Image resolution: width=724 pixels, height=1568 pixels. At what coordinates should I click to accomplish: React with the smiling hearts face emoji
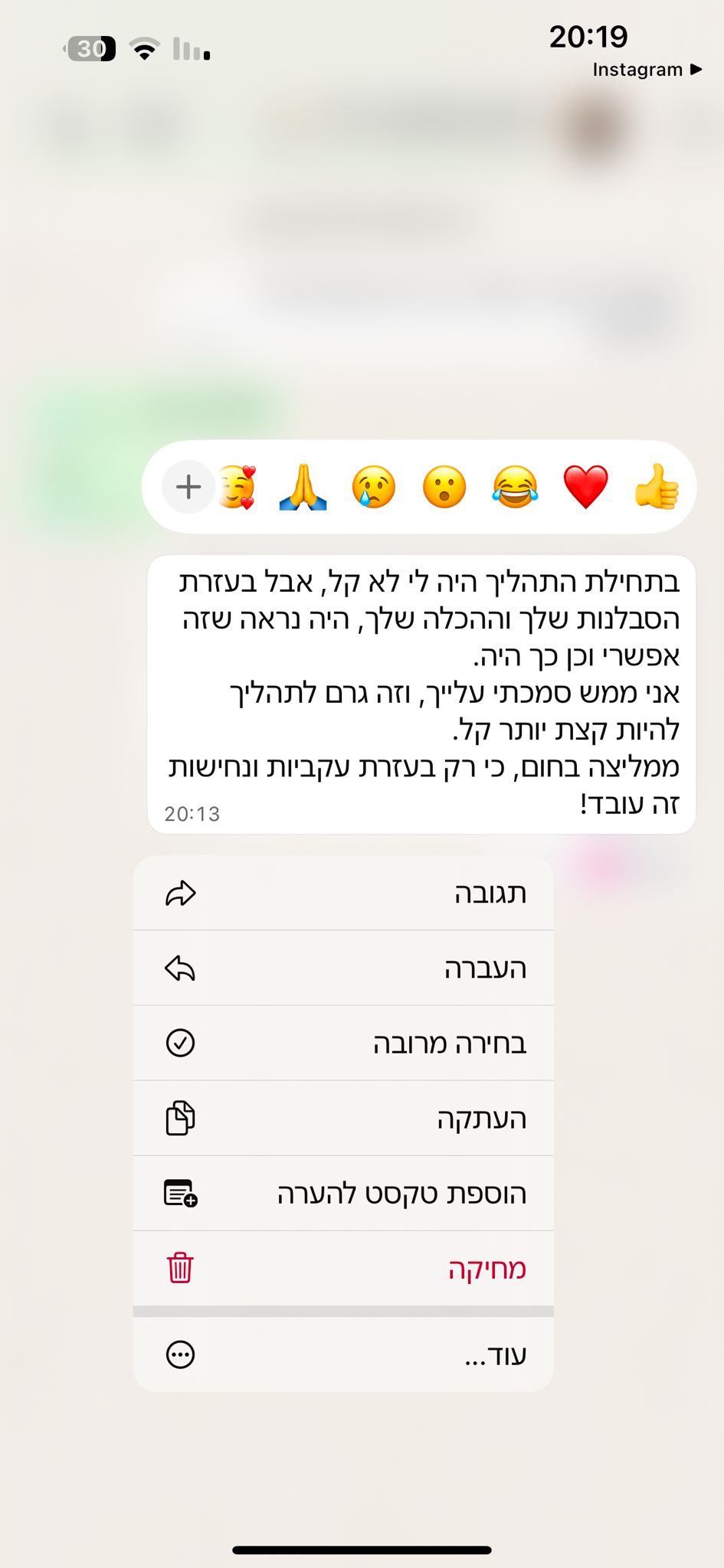pos(239,487)
